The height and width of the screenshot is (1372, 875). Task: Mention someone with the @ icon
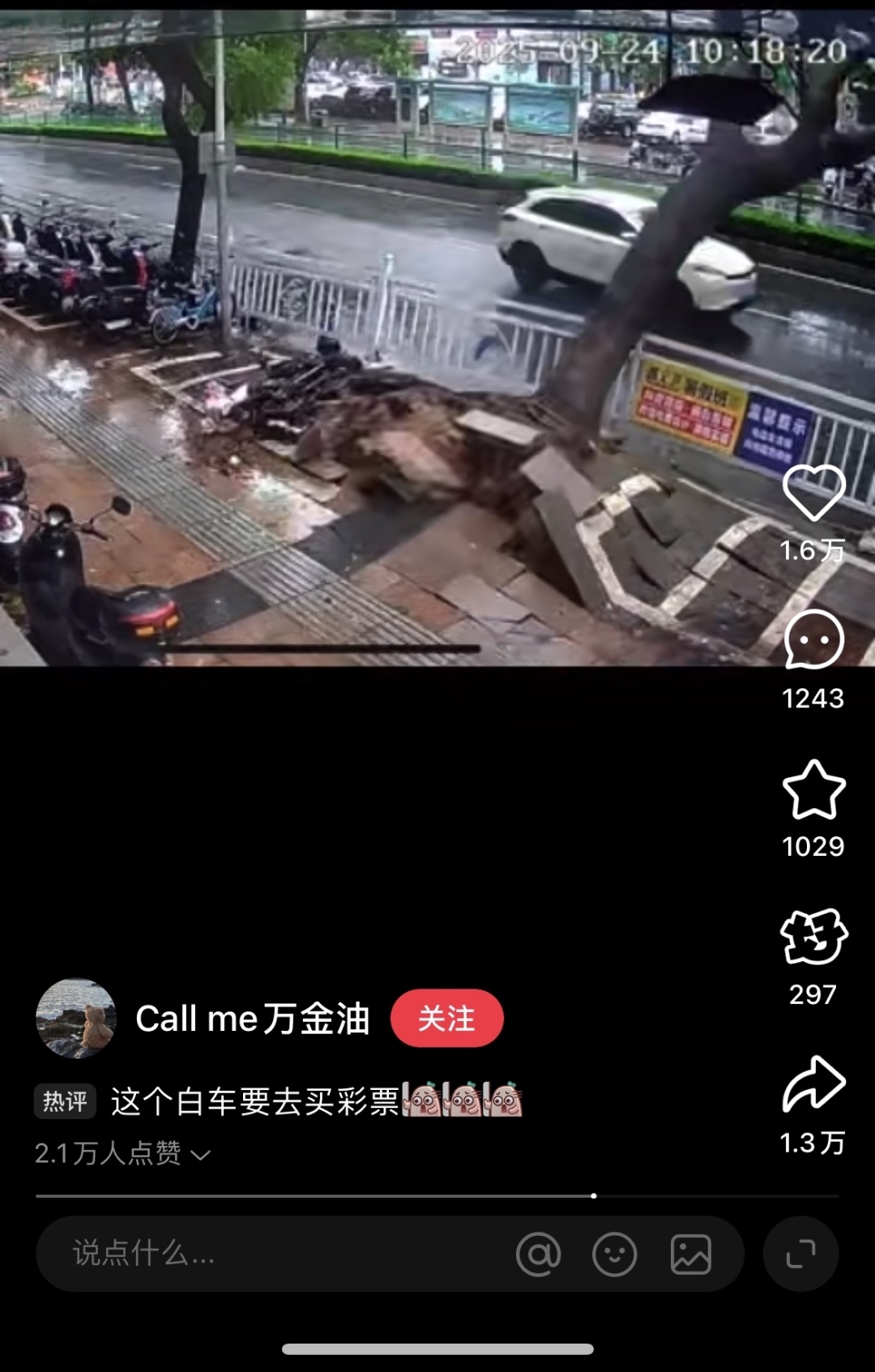tap(538, 1254)
